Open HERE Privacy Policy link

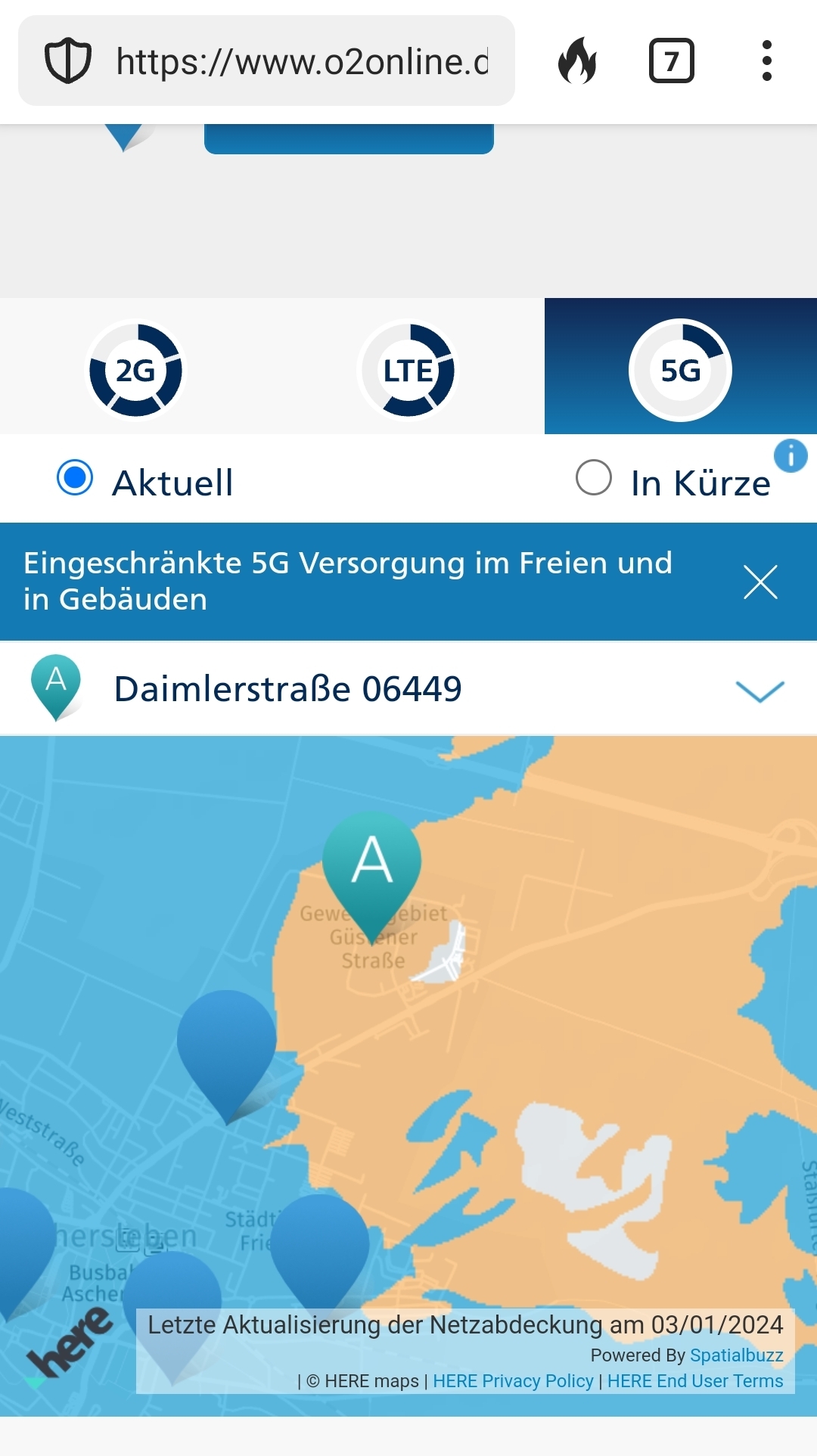pos(513,1380)
